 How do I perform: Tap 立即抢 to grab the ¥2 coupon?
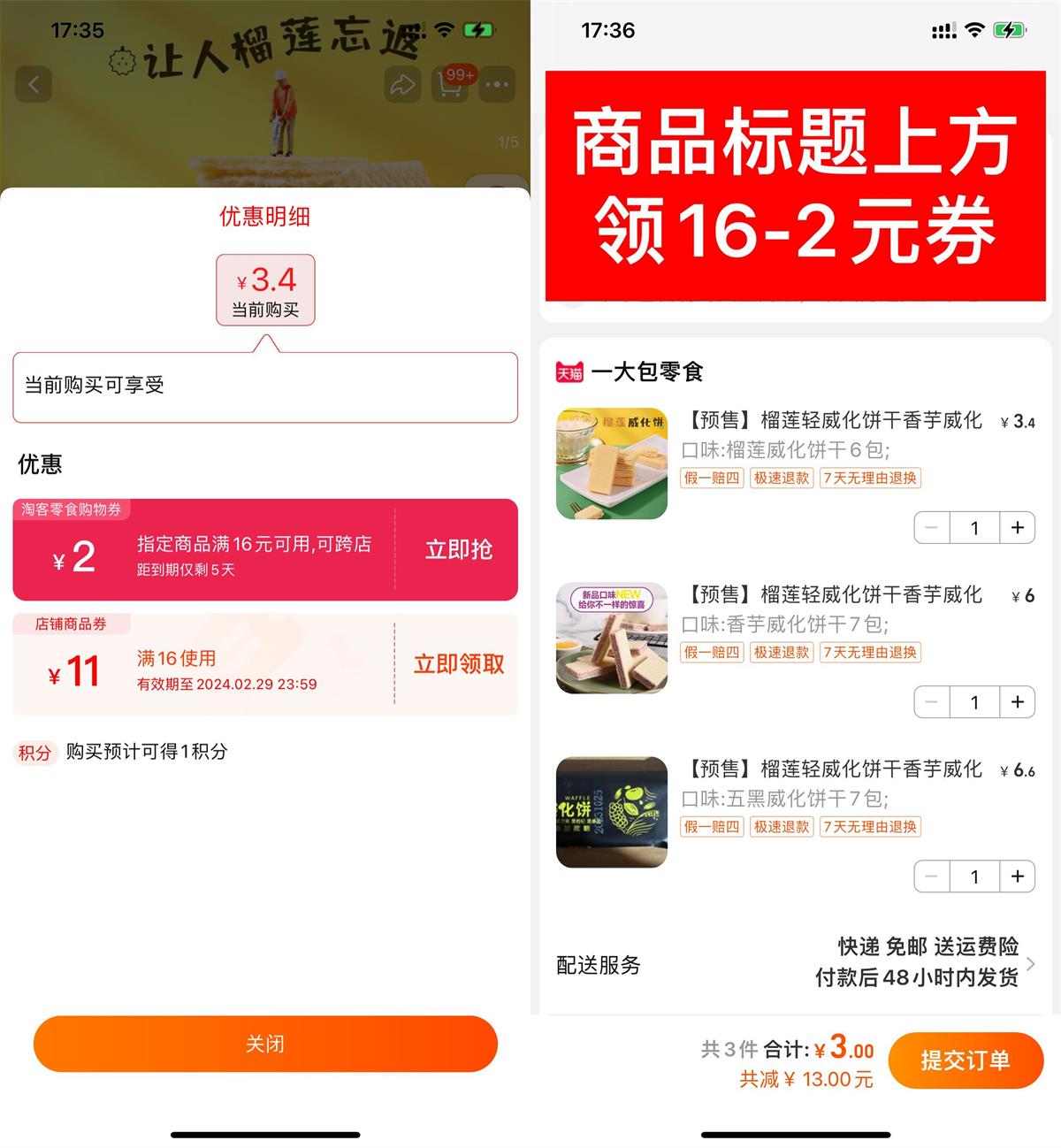click(x=457, y=549)
